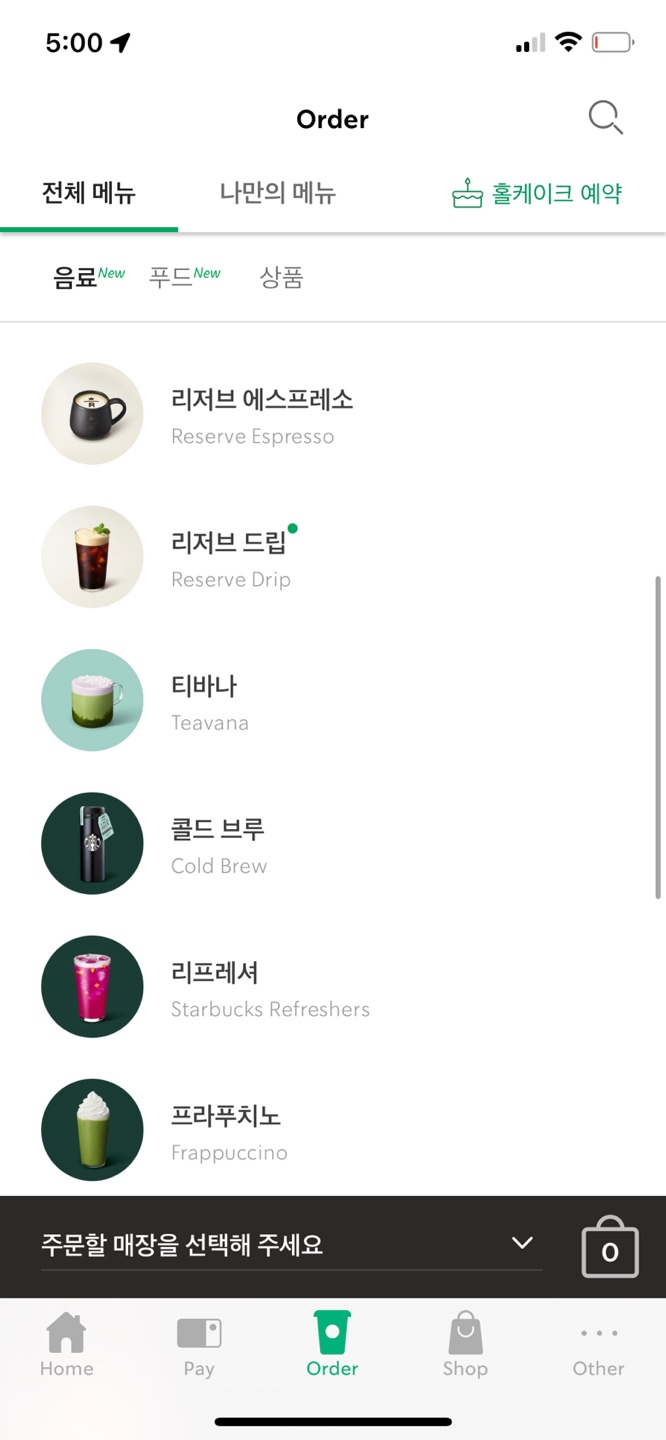The image size is (666, 1440).
Task: Open the shopping bag cart
Action: coord(610,1247)
